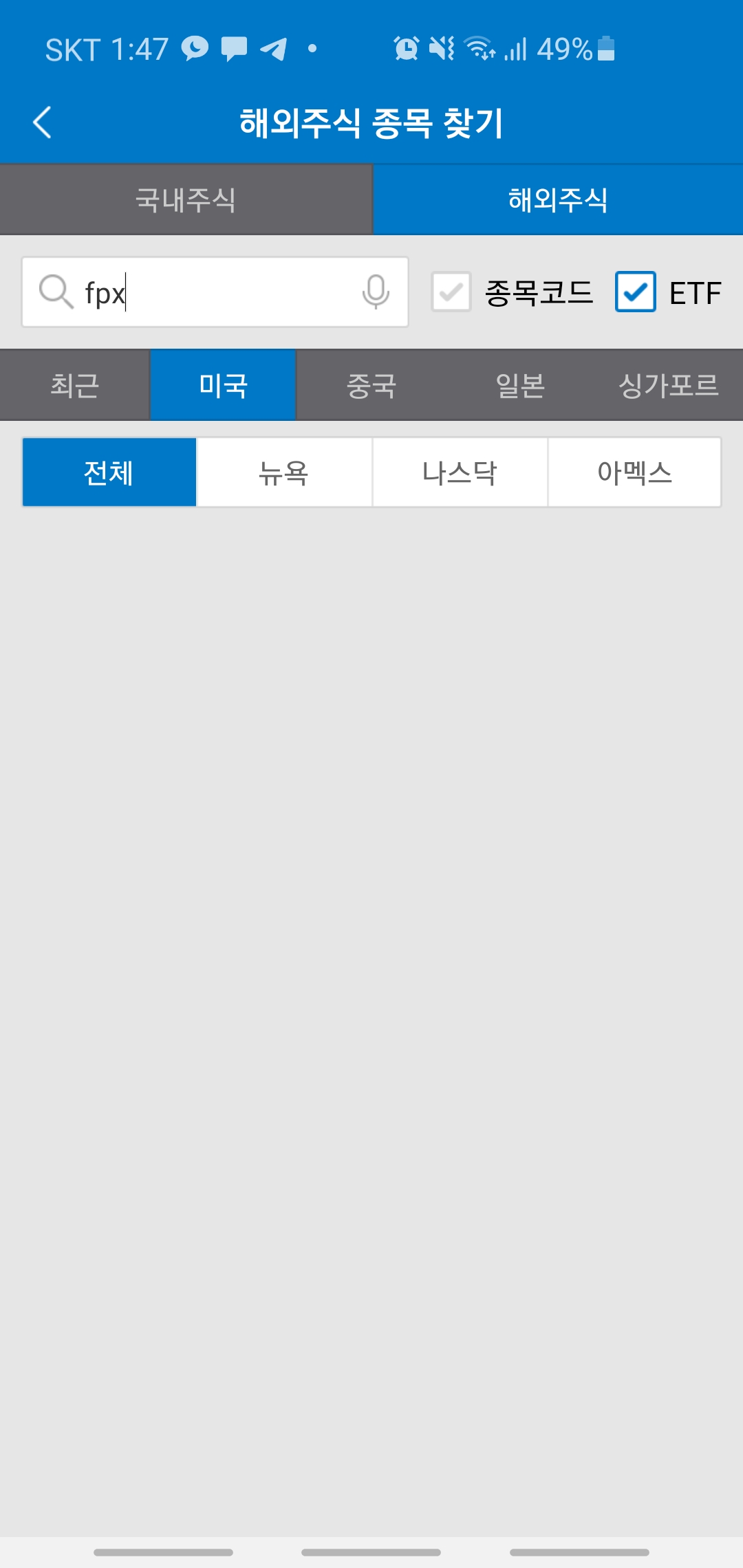Open the 최근 tab
Image resolution: width=743 pixels, height=1568 pixels.
(x=74, y=385)
